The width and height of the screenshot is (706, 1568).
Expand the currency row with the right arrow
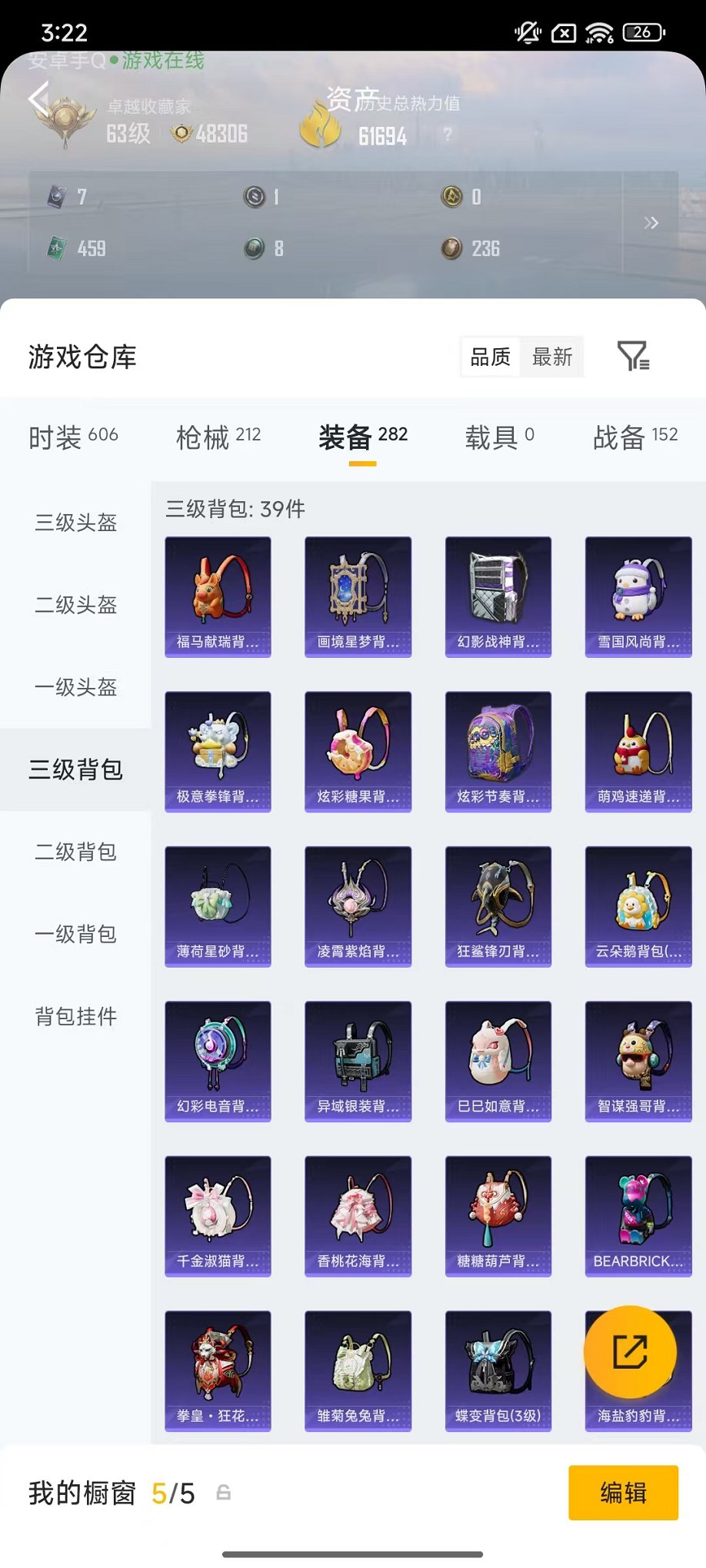pyautogui.click(x=651, y=222)
